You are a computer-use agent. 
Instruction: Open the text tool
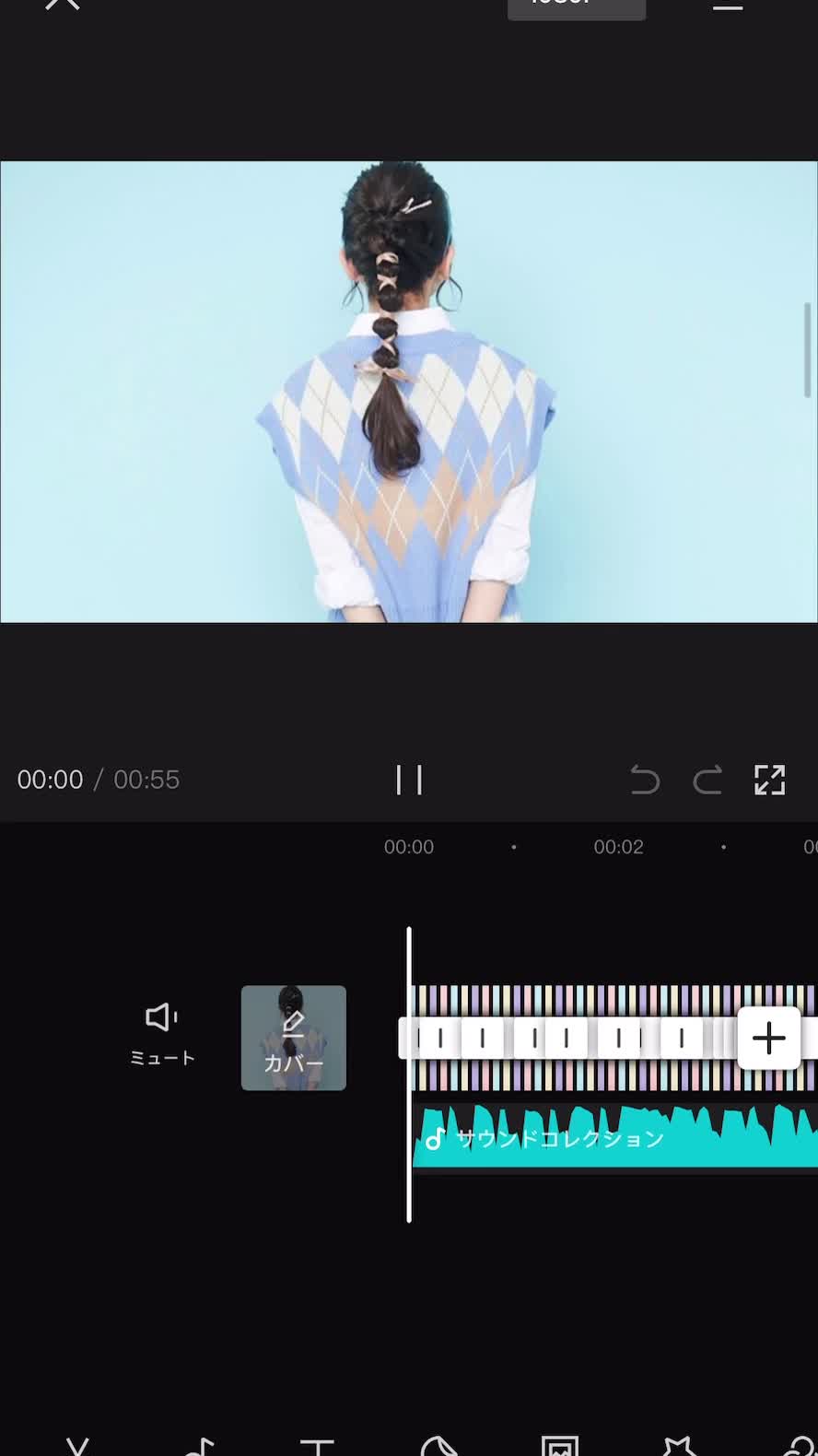pos(317,1447)
